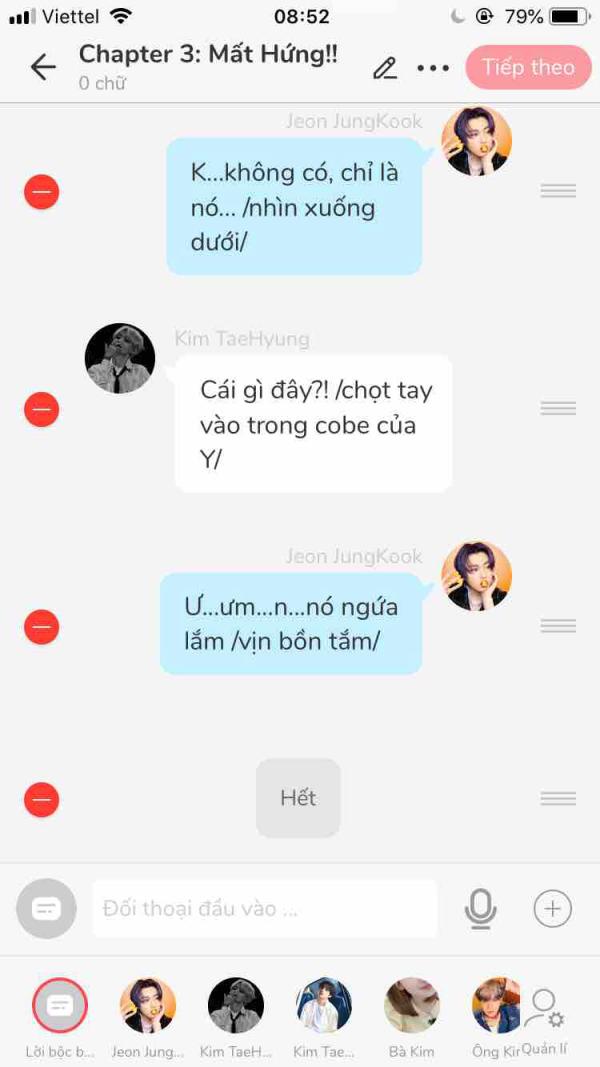Select the Lời bộc bạch narration option
The height and width of the screenshot is (1067, 600).
point(60,1006)
